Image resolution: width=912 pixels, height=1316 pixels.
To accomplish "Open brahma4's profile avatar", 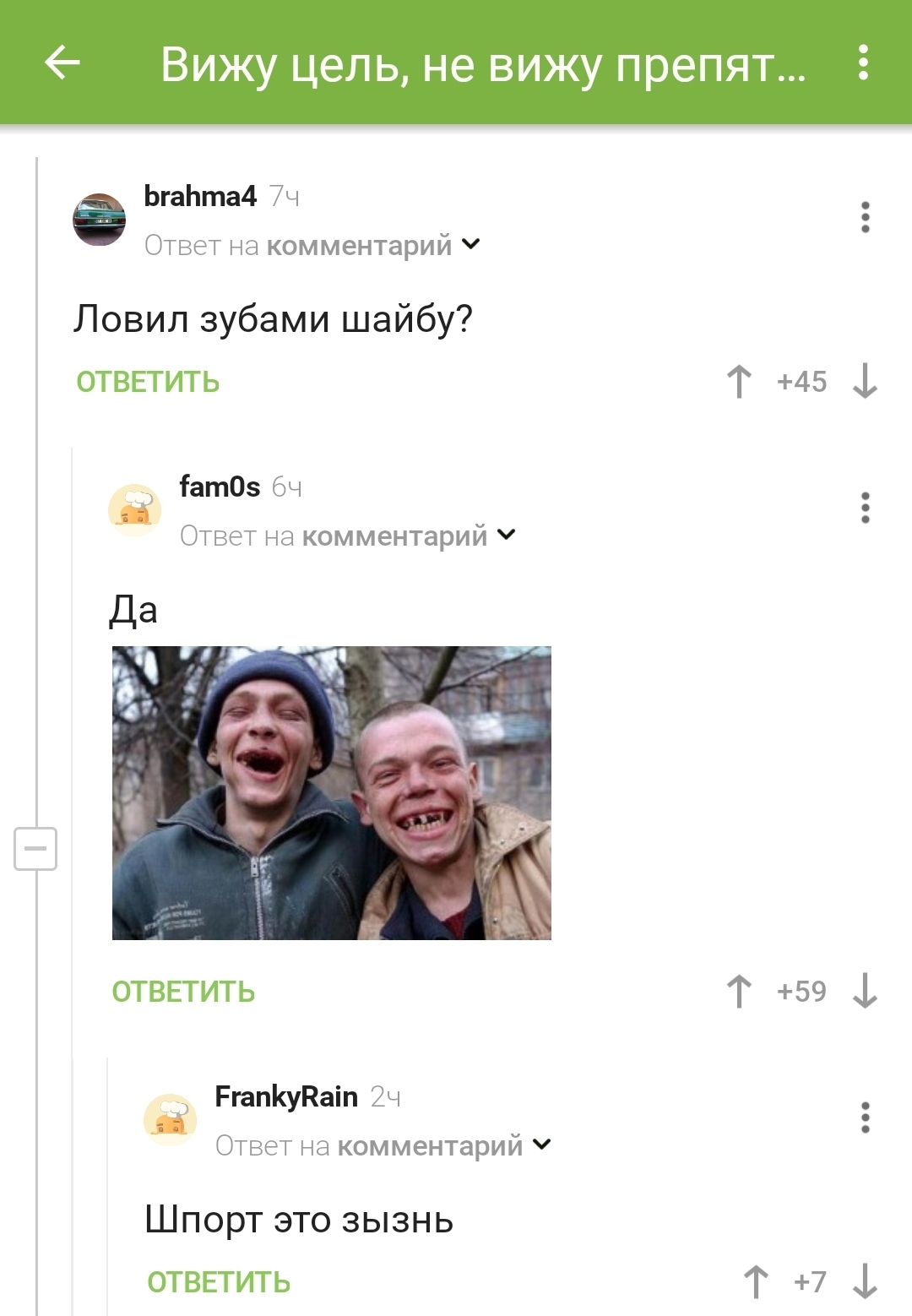I will (100, 220).
